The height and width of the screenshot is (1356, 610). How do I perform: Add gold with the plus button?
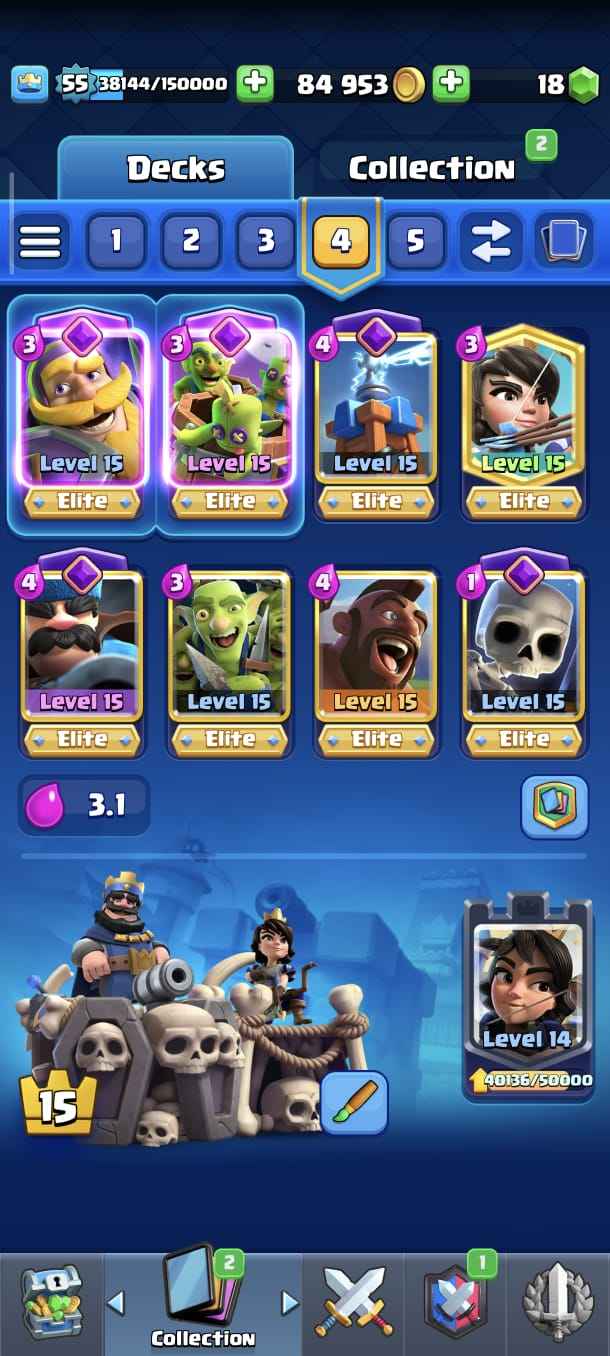pos(452,84)
